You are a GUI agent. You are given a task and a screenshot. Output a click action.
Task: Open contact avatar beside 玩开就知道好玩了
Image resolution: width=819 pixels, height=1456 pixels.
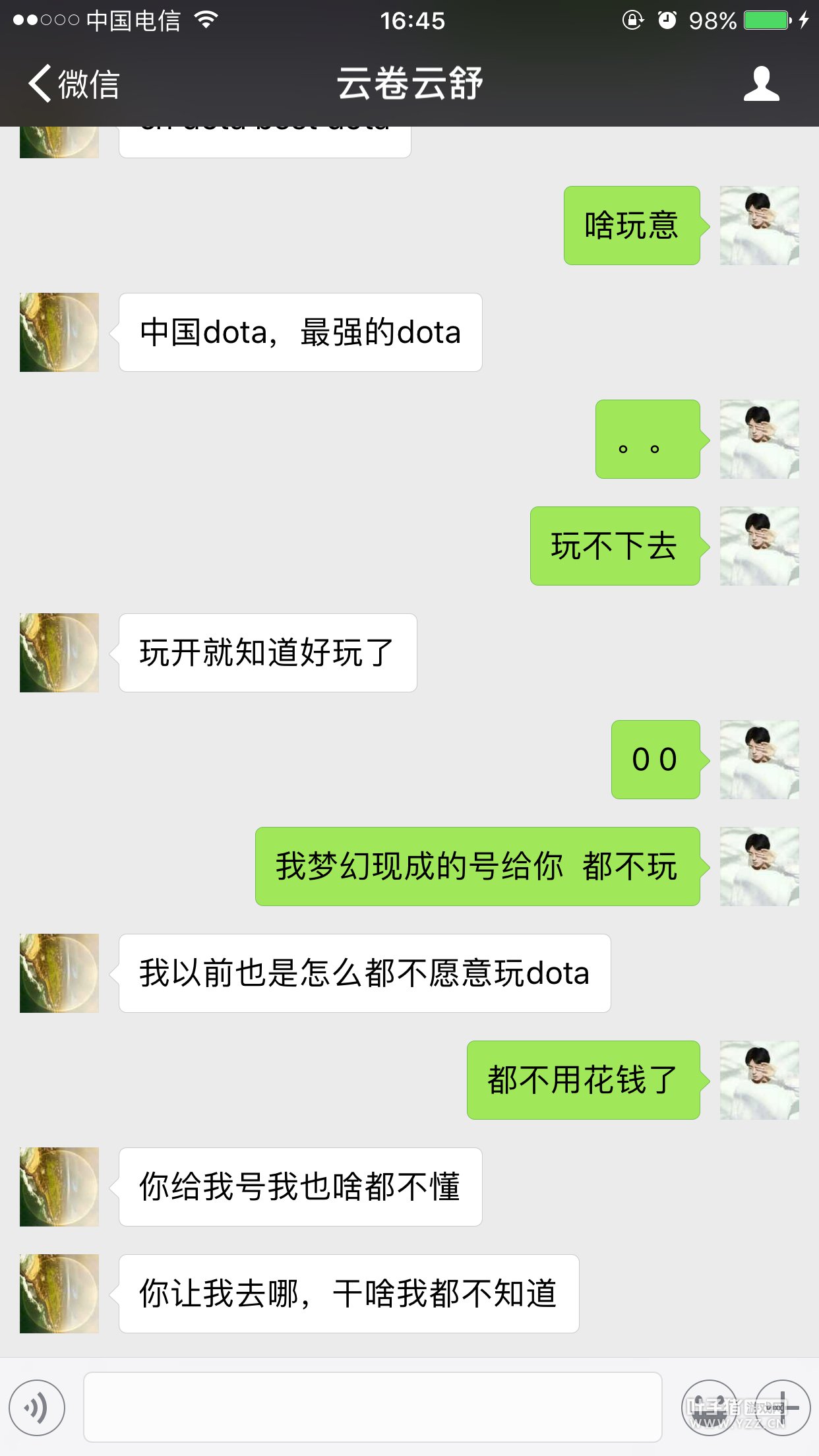pos(59,653)
